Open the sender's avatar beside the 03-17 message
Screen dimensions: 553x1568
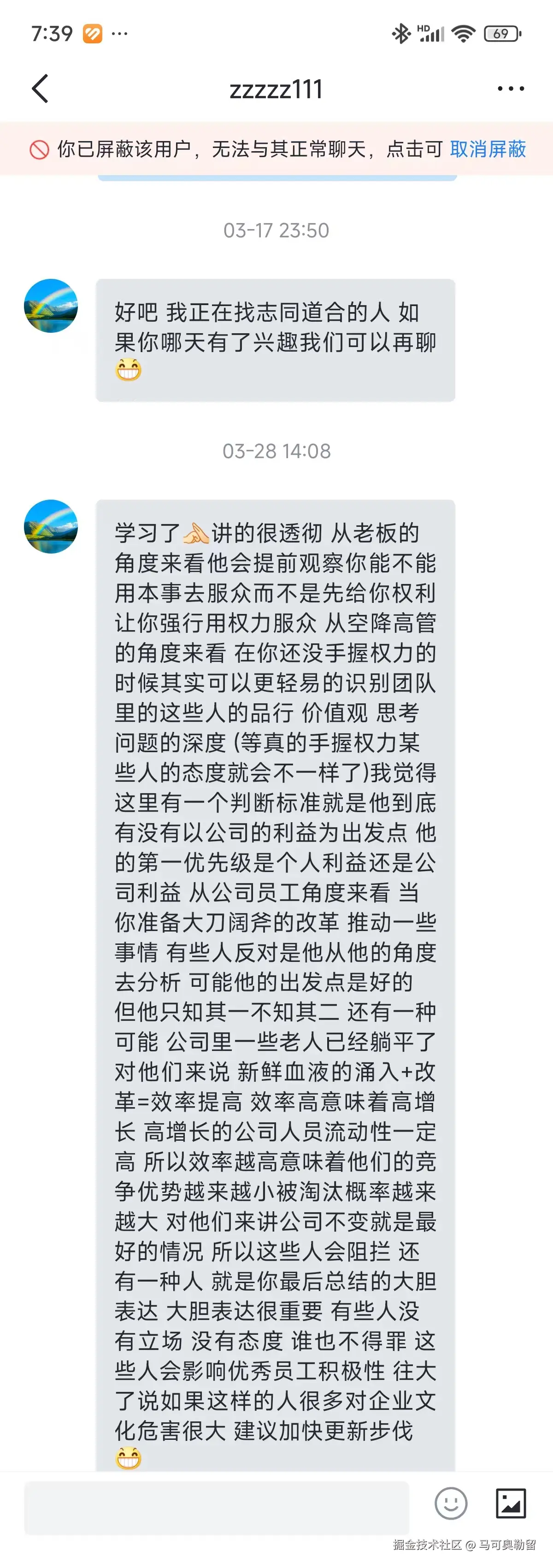coord(51,306)
